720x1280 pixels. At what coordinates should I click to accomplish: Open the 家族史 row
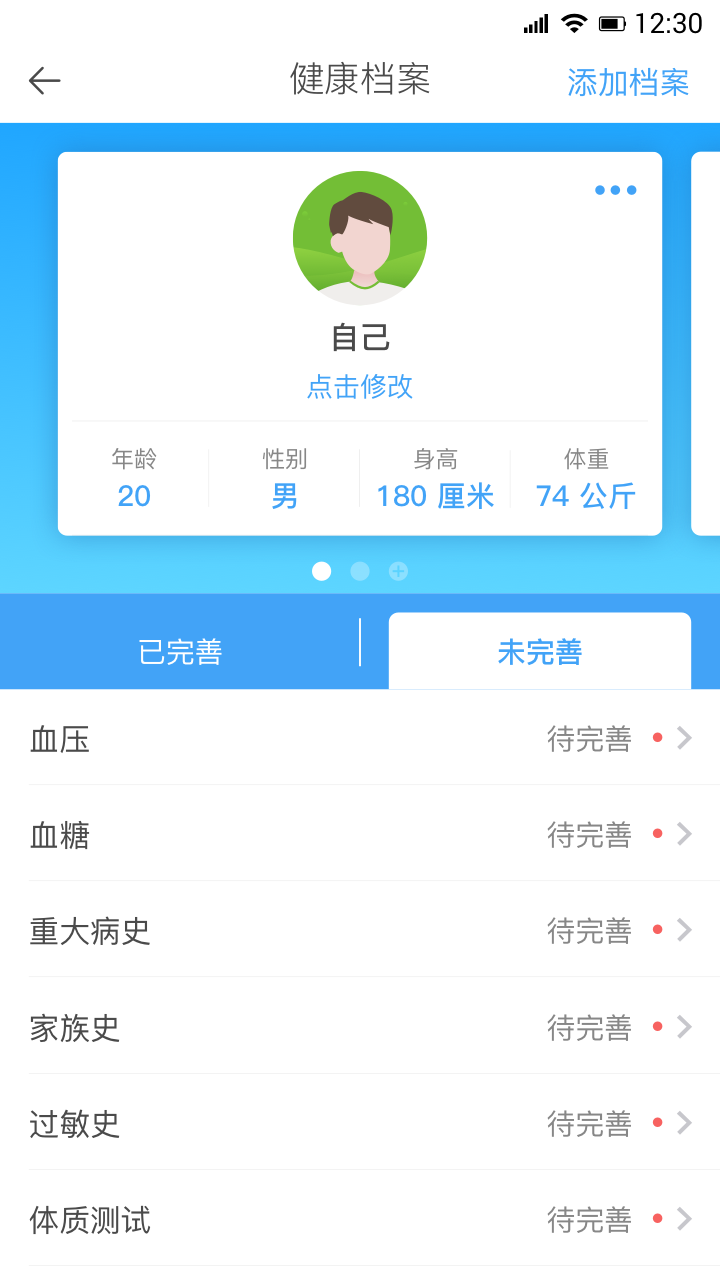pos(360,1027)
